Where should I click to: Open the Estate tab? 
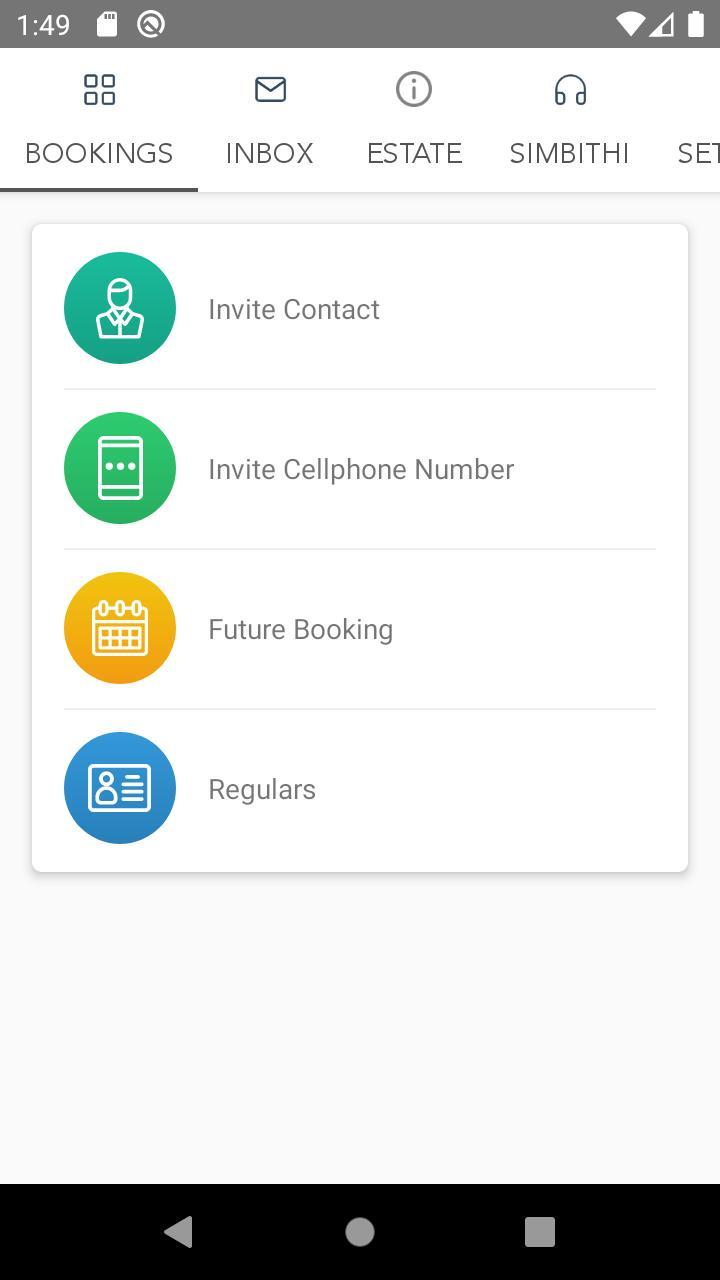tap(414, 122)
